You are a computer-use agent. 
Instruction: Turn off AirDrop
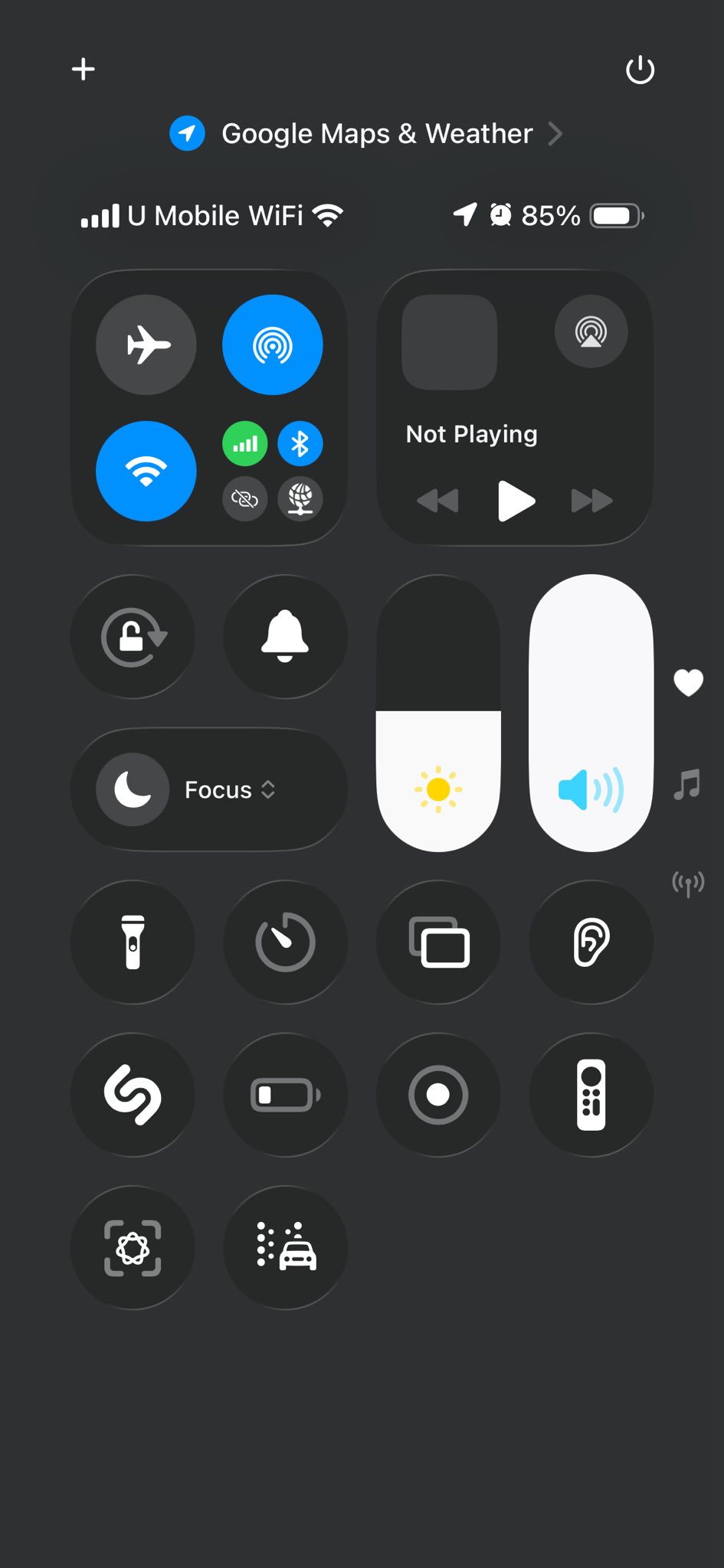[272, 345]
